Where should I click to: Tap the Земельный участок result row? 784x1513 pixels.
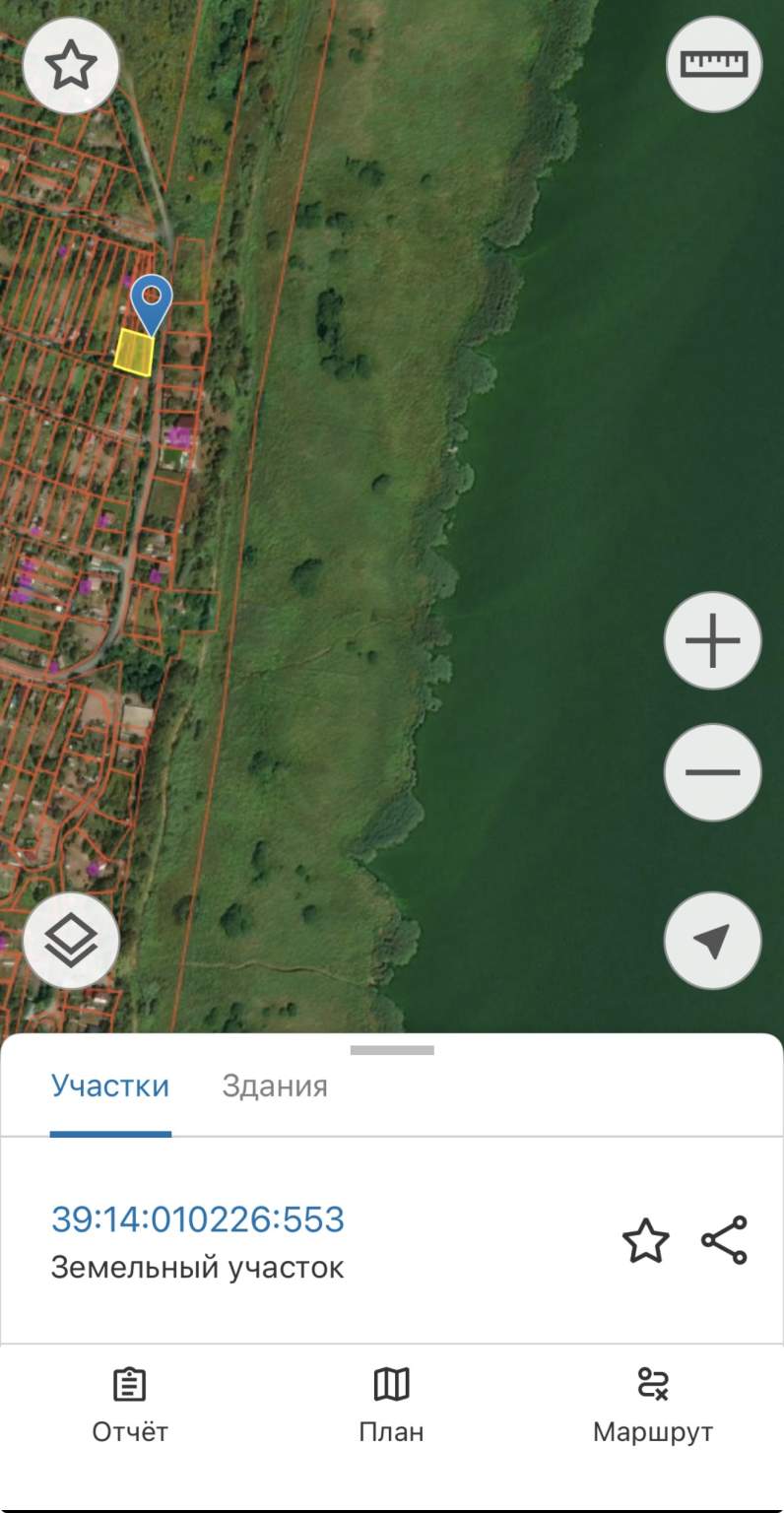(x=196, y=1268)
